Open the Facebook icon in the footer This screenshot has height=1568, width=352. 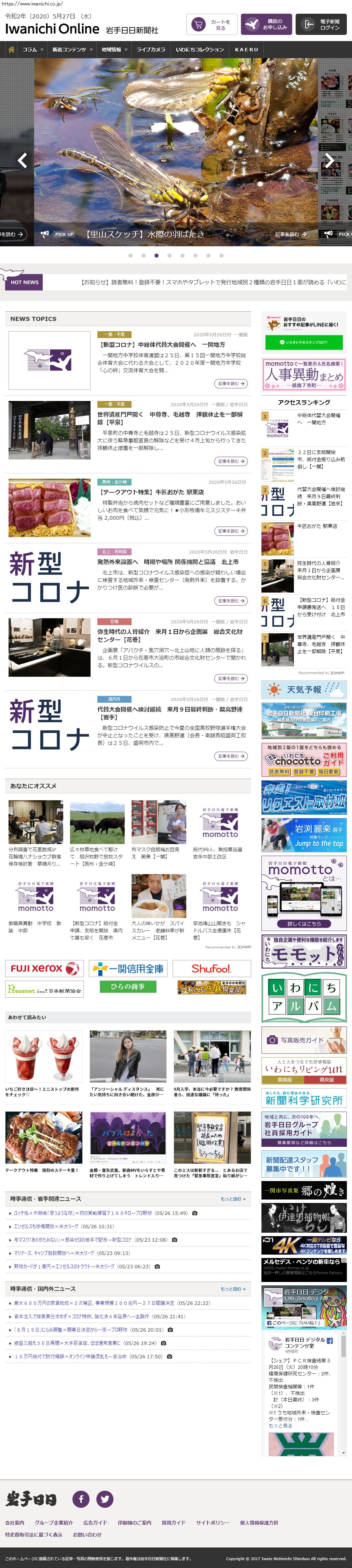pyautogui.click(x=81, y=1499)
